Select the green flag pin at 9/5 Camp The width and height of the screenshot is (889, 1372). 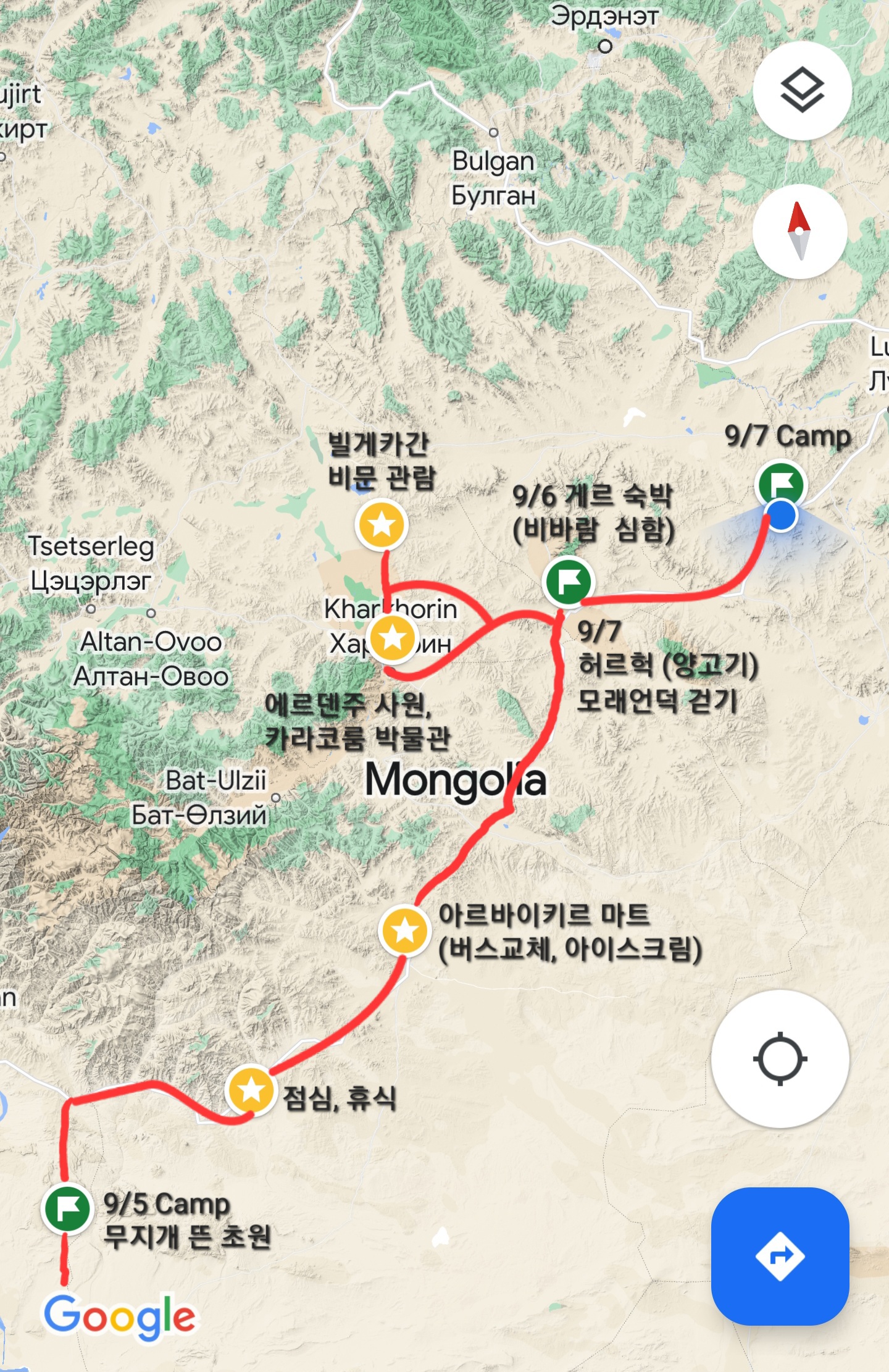(x=67, y=1208)
